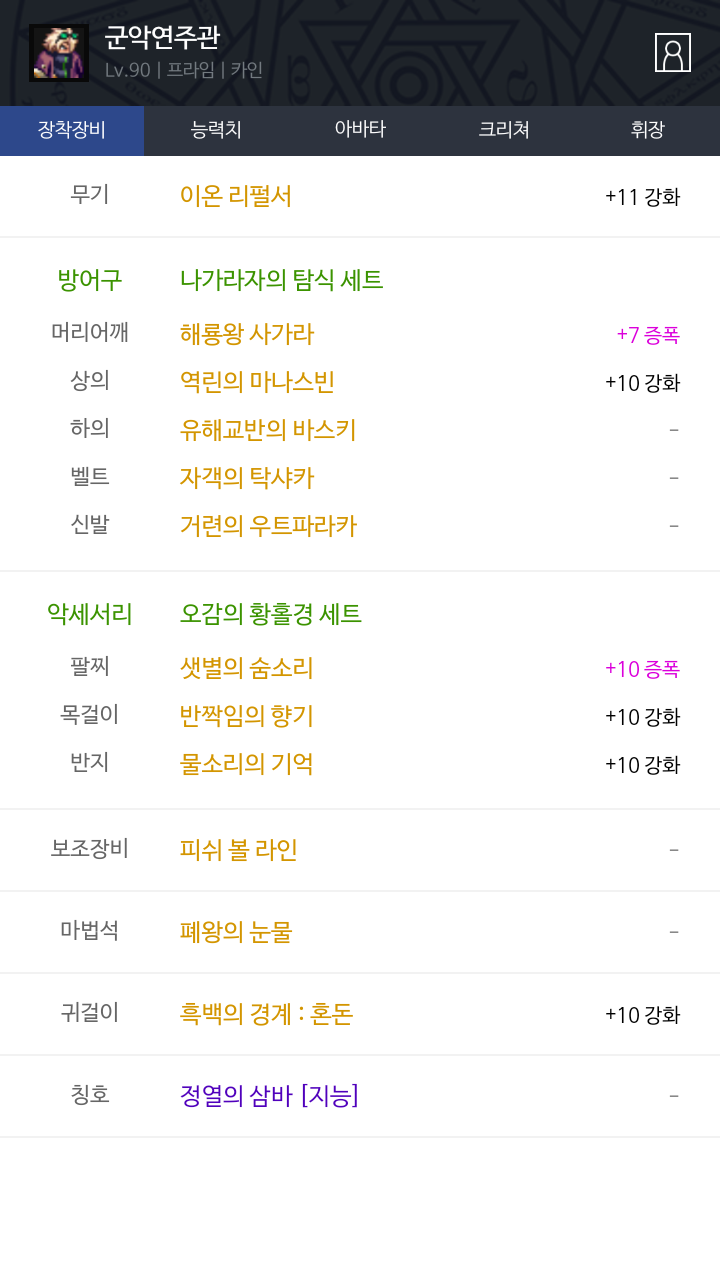Open necklace item 반짝임의 향기
The image size is (720, 1280).
pyautogui.click(x=247, y=716)
